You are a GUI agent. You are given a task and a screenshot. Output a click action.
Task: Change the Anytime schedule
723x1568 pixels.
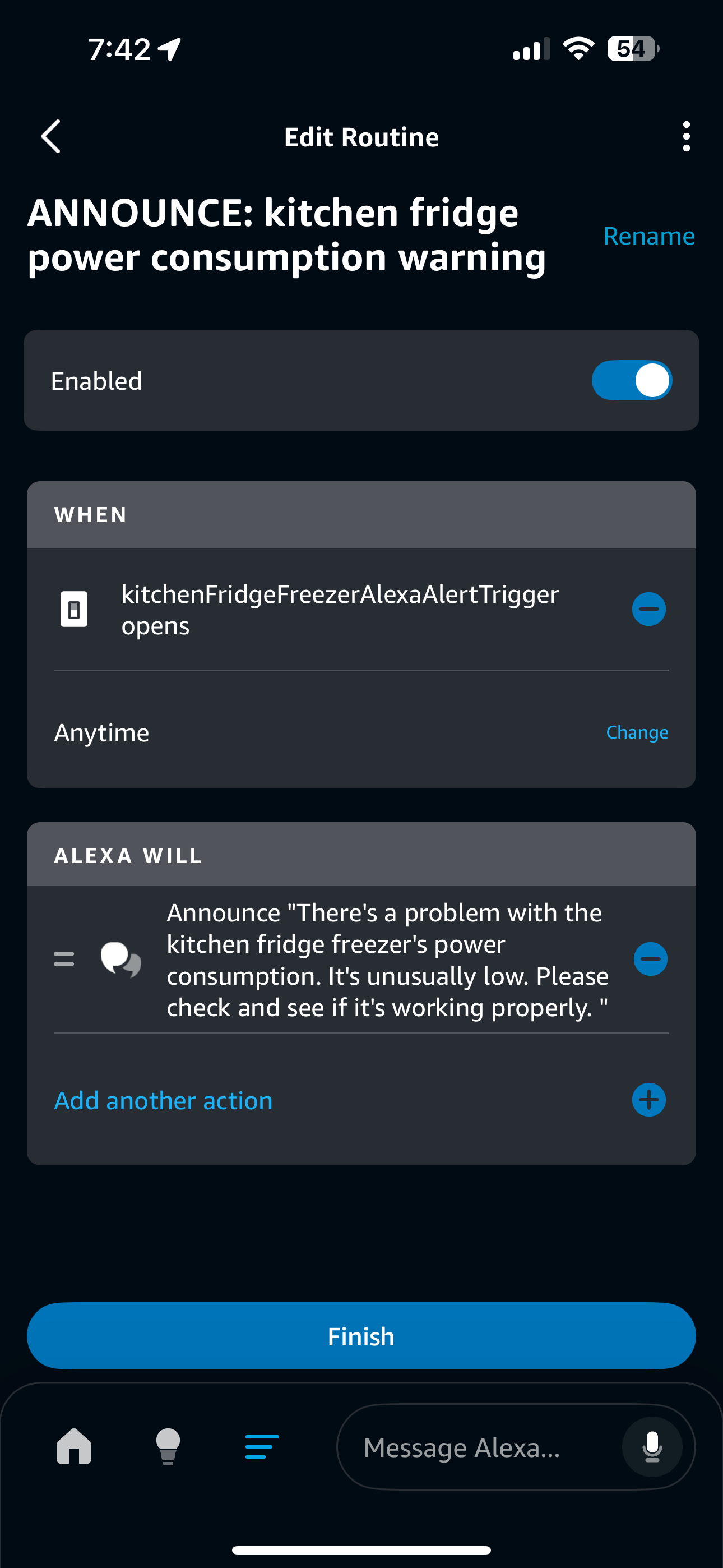[637, 732]
